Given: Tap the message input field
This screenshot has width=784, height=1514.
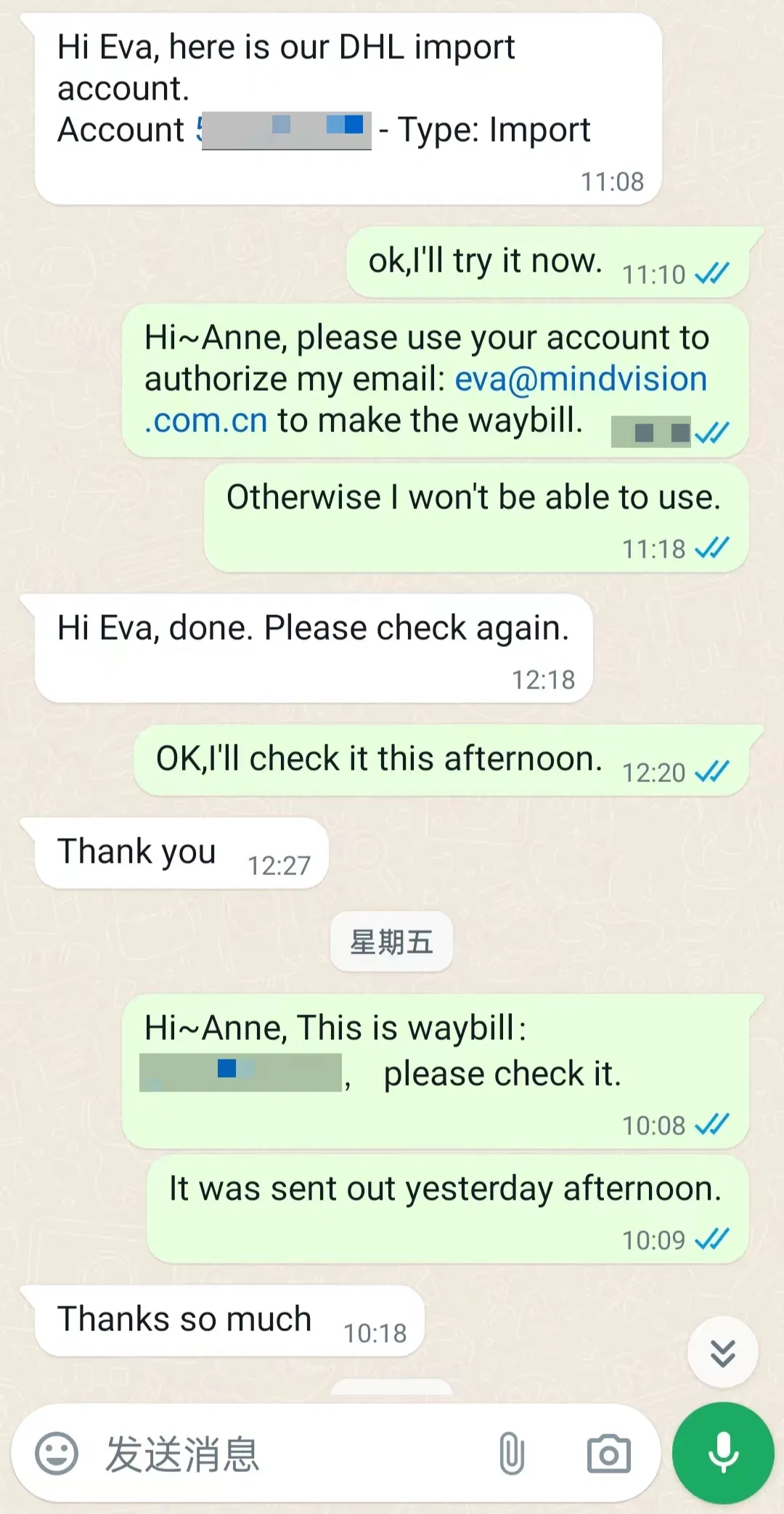Looking at the screenshot, I should (290, 1454).
